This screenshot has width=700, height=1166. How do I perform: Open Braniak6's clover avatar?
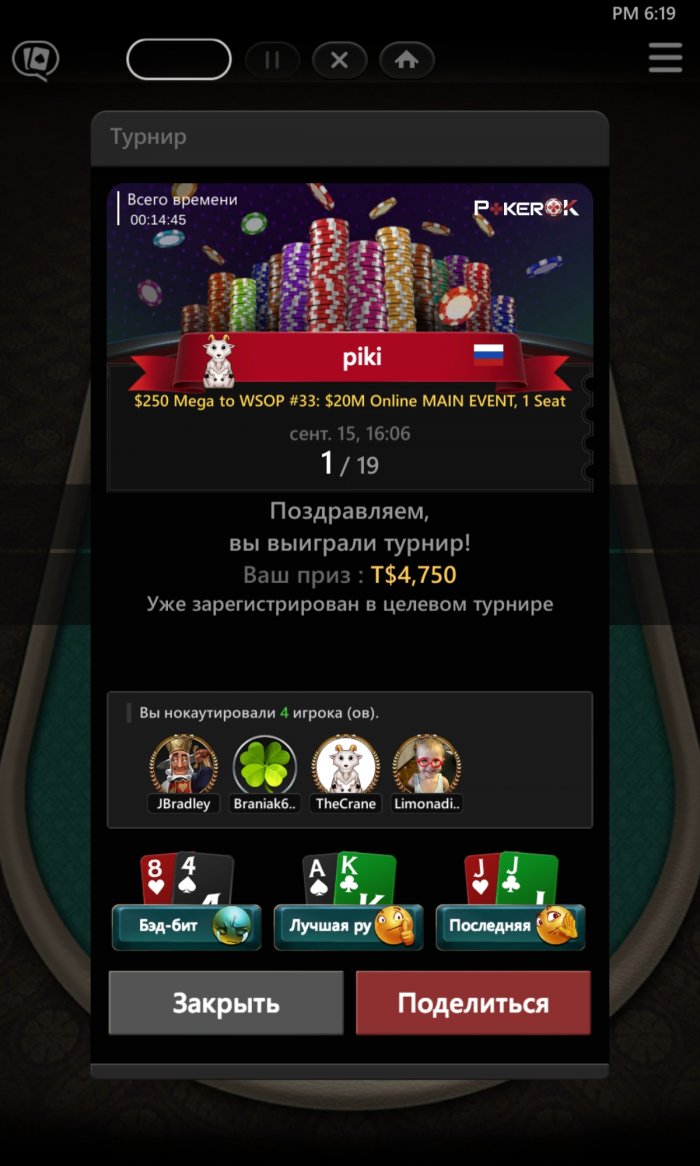265,766
